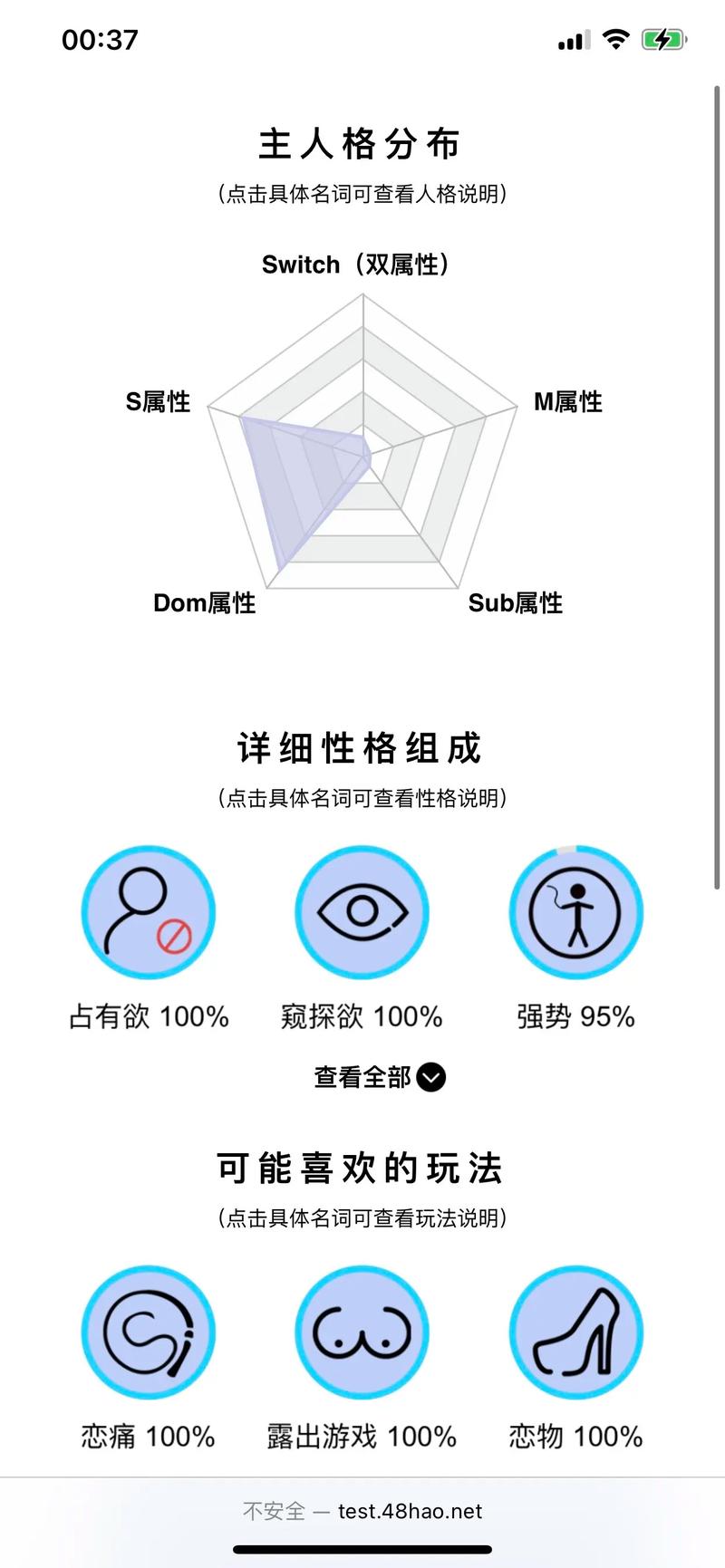Image resolution: width=725 pixels, height=1568 pixels.
Task: Select the Dom属性 label
Action: (204, 601)
